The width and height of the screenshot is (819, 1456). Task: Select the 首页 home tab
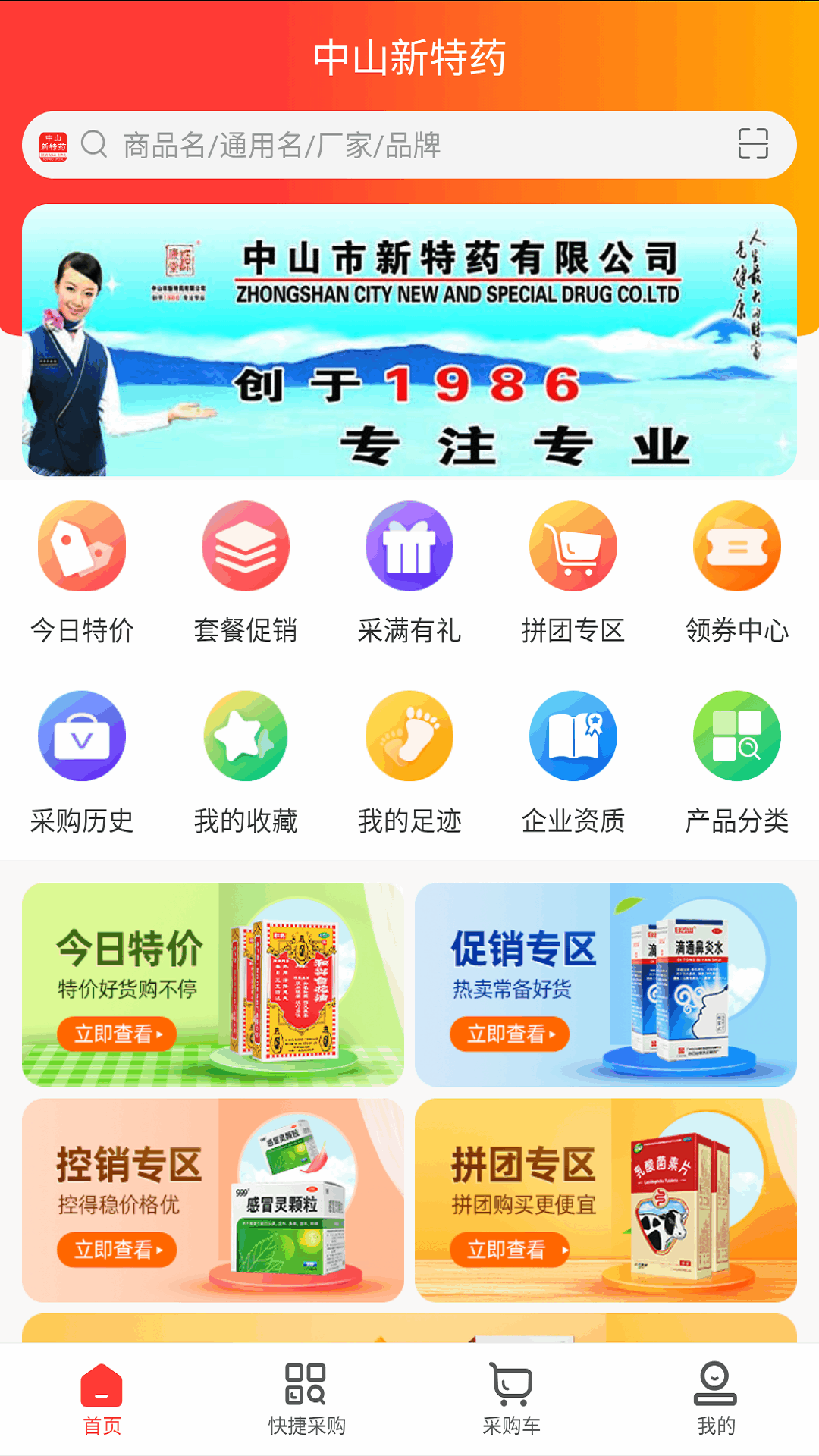tap(102, 1403)
